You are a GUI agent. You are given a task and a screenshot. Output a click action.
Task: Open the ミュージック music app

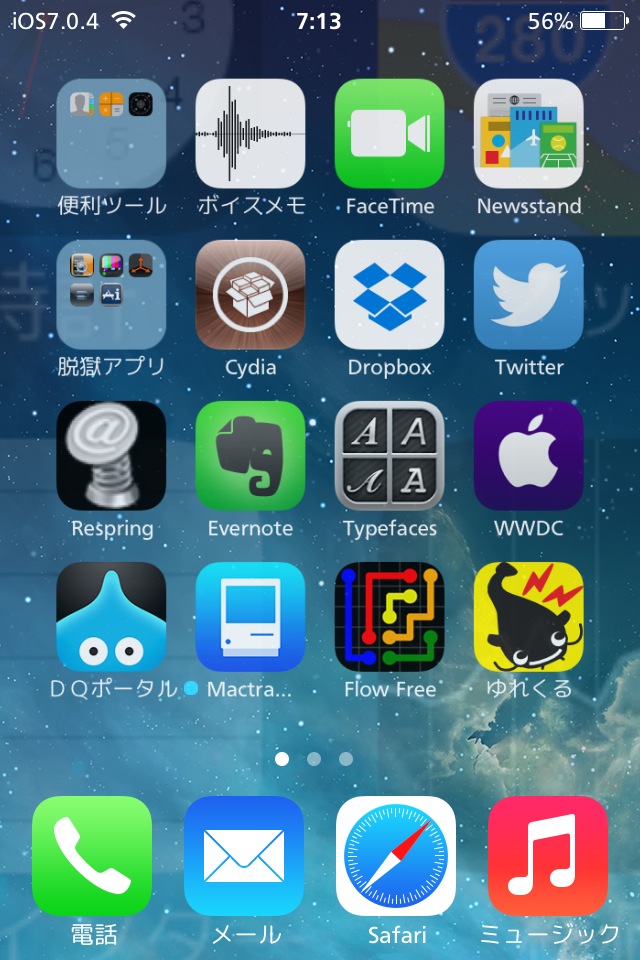point(548,856)
